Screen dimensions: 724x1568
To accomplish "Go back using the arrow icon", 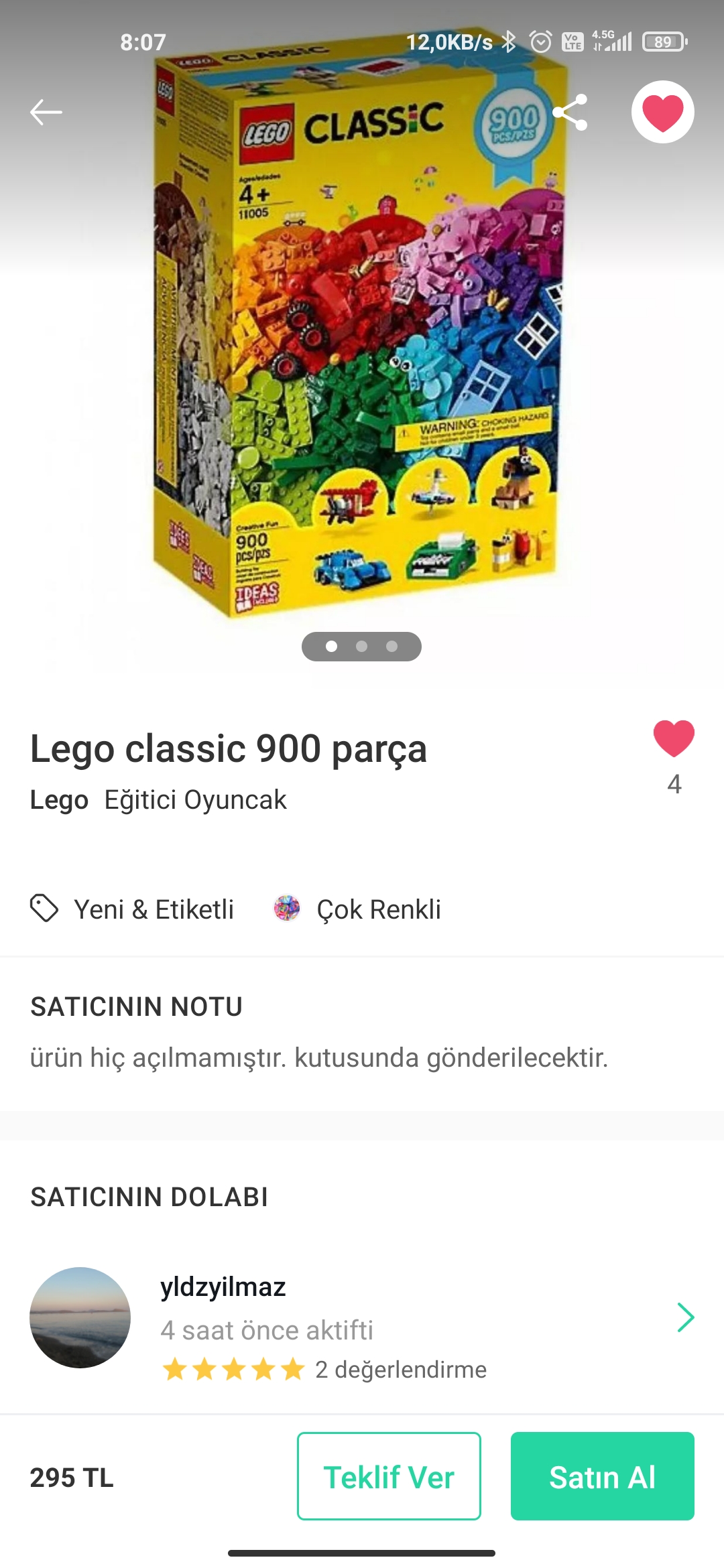I will (x=46, y=112).
